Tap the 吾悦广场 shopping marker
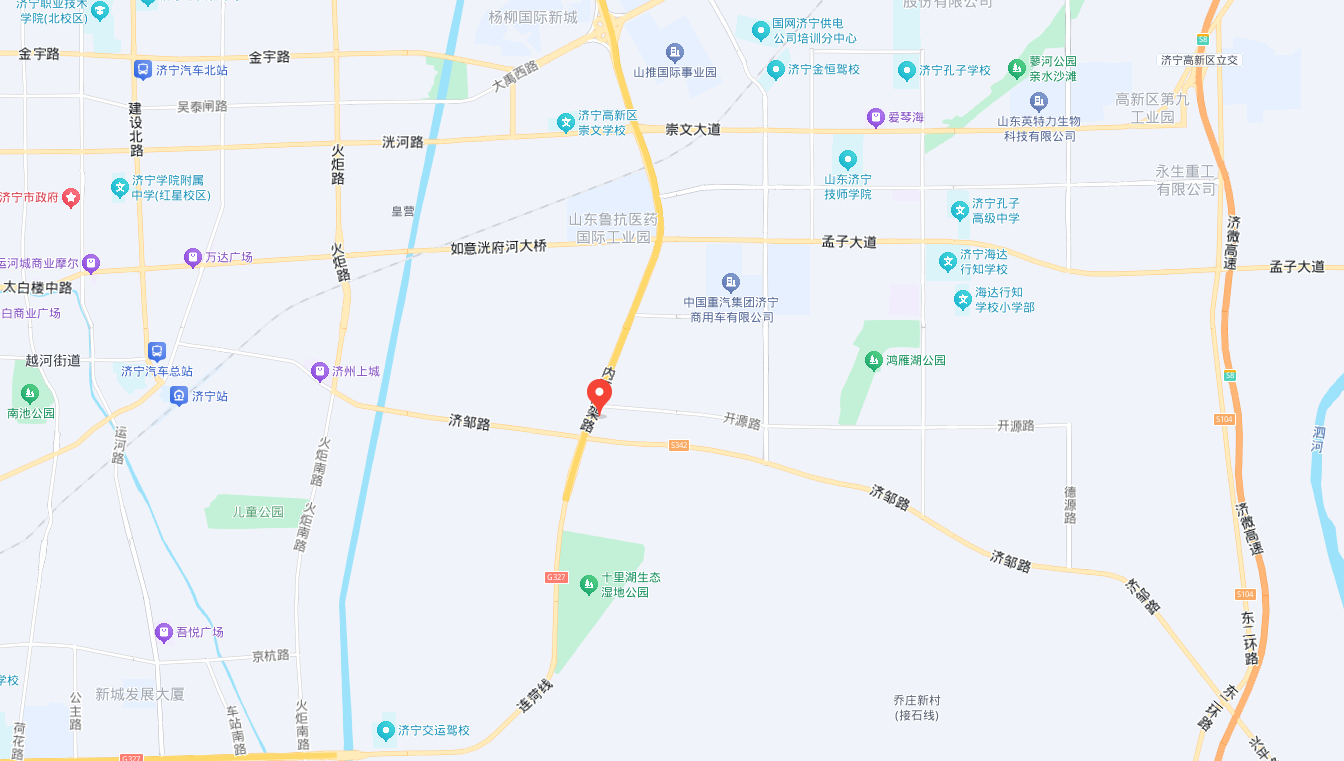Viewport: 1344px width, 761px height. [164, 632]
